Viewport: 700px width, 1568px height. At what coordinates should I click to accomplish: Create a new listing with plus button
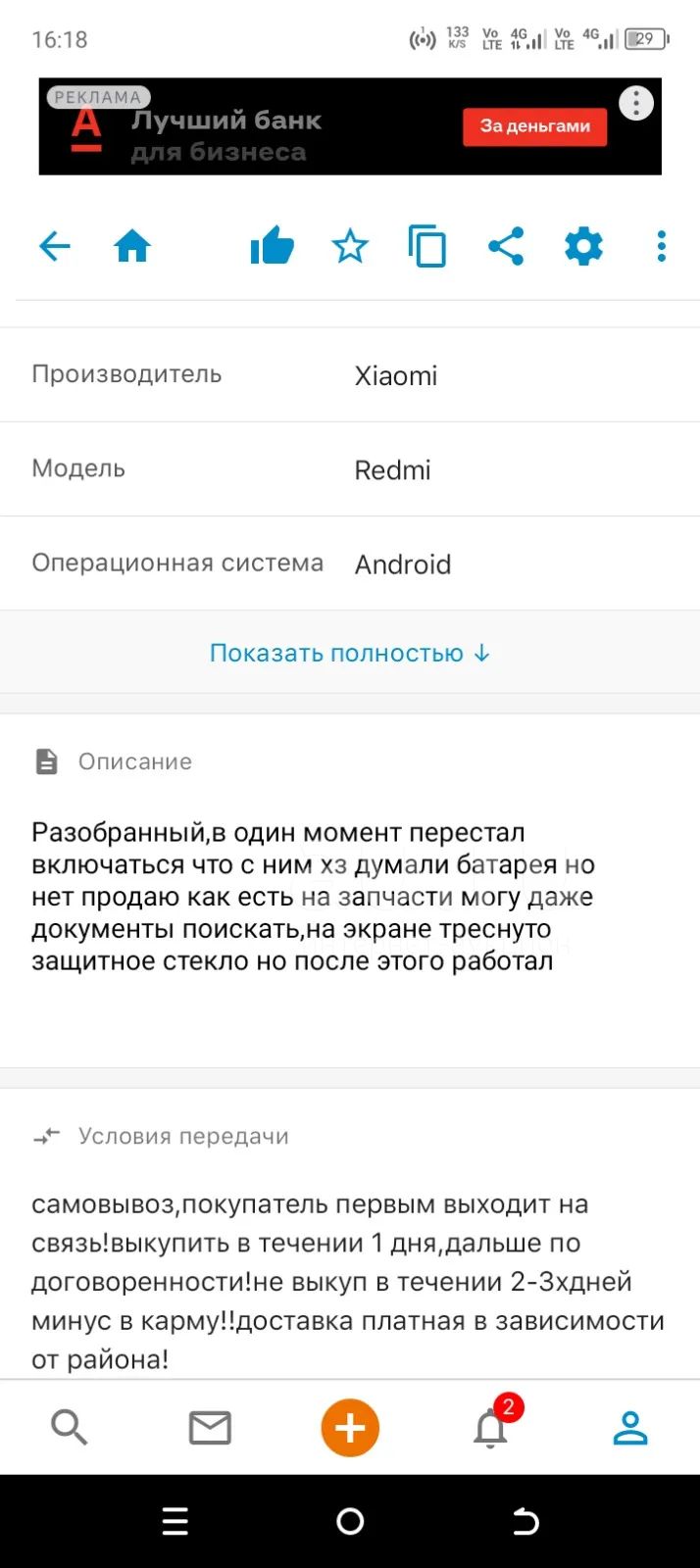point(350,1428)
